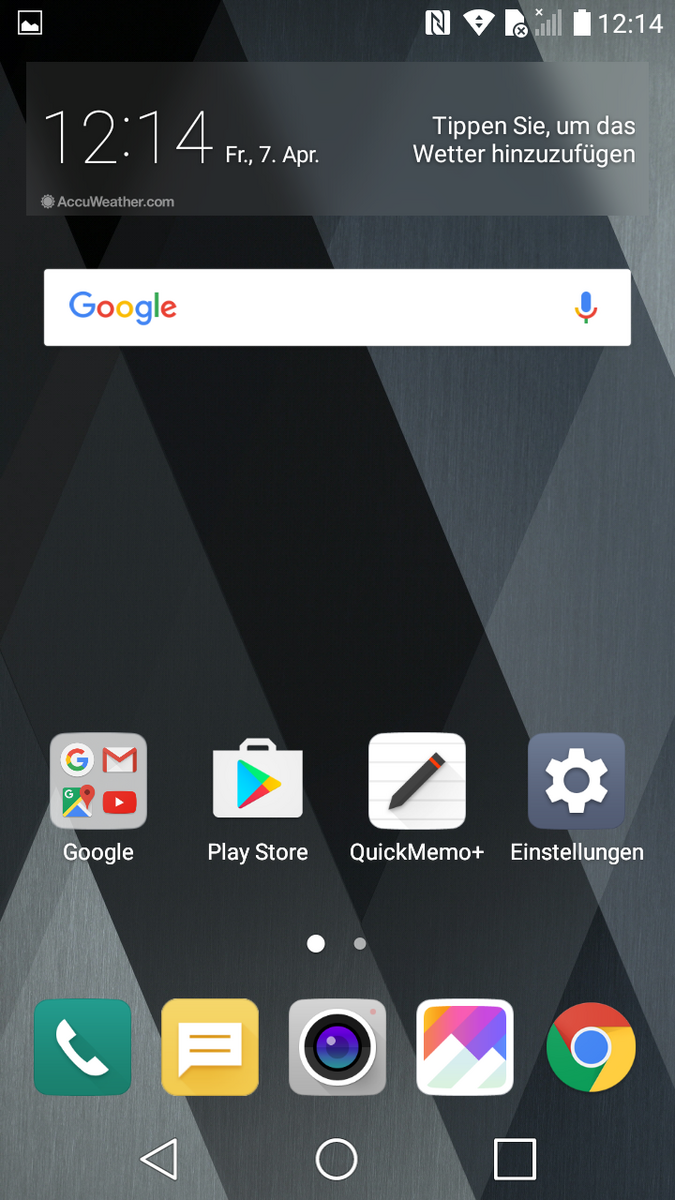Go to the second home screen page dot
Image resolution: width=675 pixels, height=1200 pixels.
tap(360, 943)
